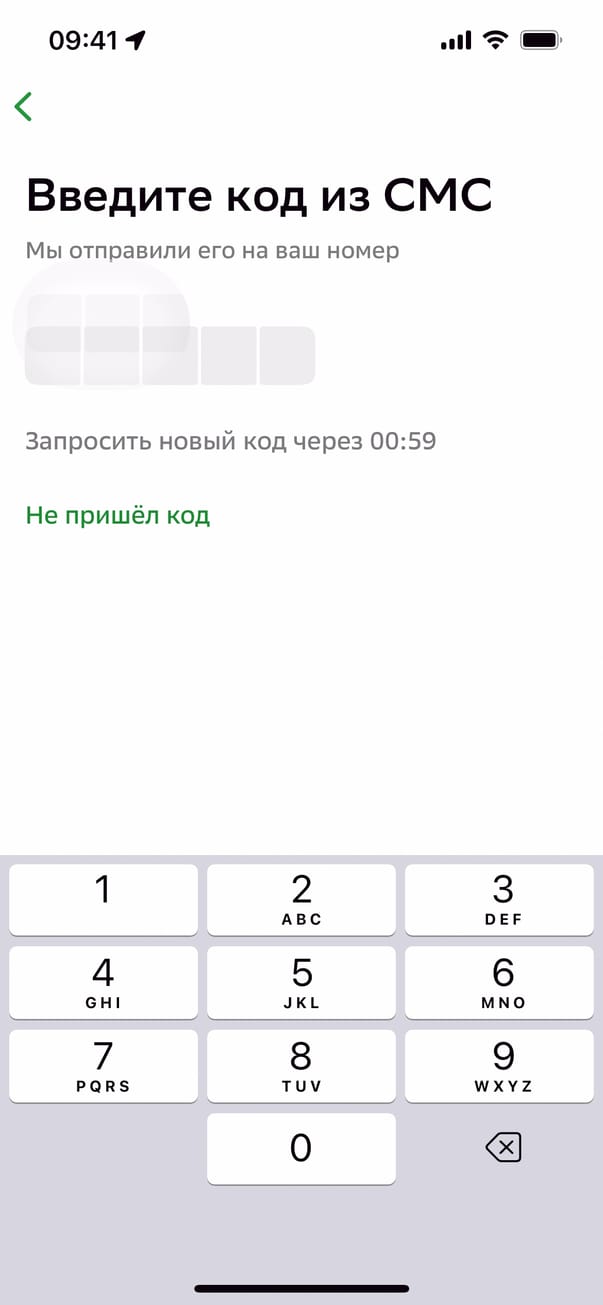This screenshot has height=1305, width=603.
Task: Tap the SMS code entry boxes
Action: click(170, 354)
